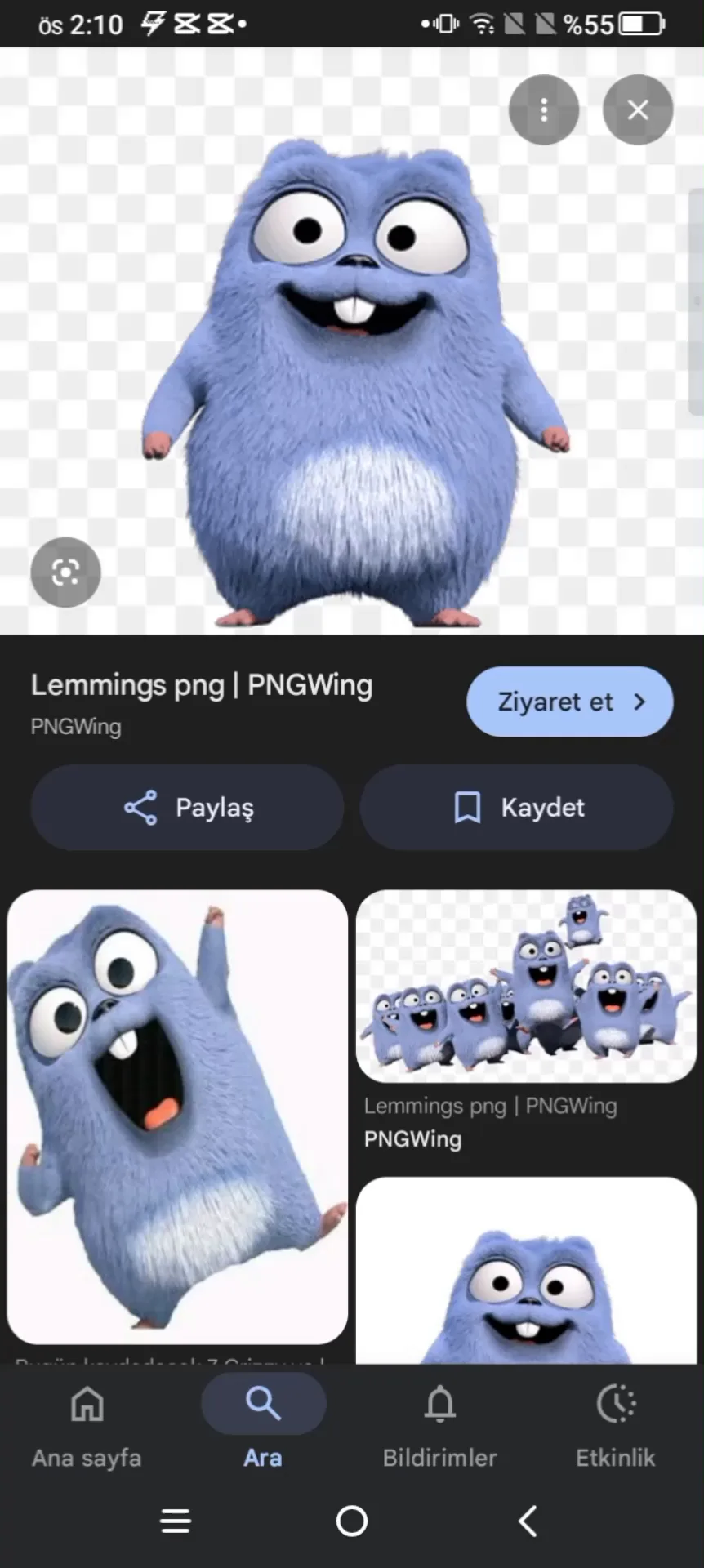Tap the system back button
704x1568 pixels.
click(528, 1521)
